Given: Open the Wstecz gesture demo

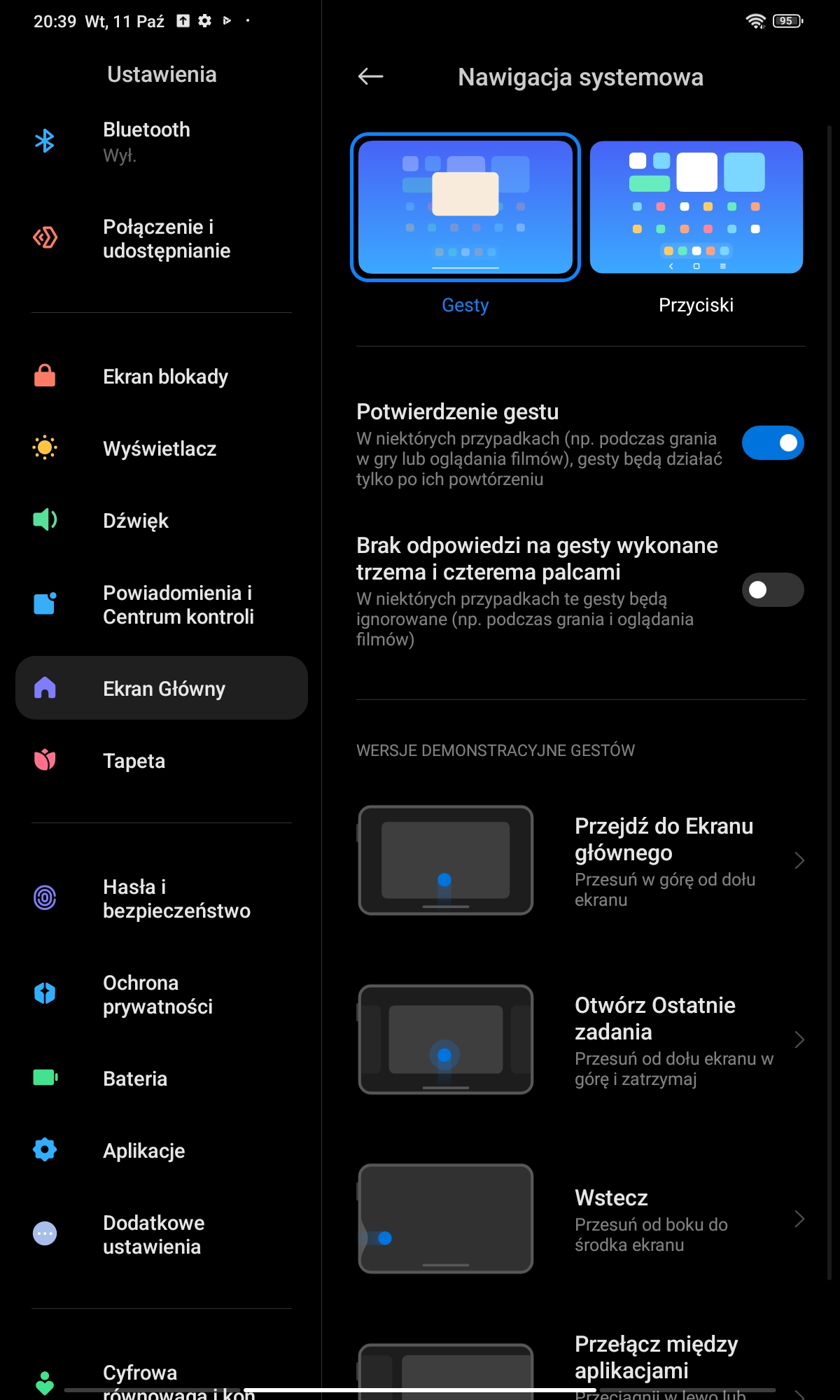Looking at the screenshot, I should coord(581,1219).
